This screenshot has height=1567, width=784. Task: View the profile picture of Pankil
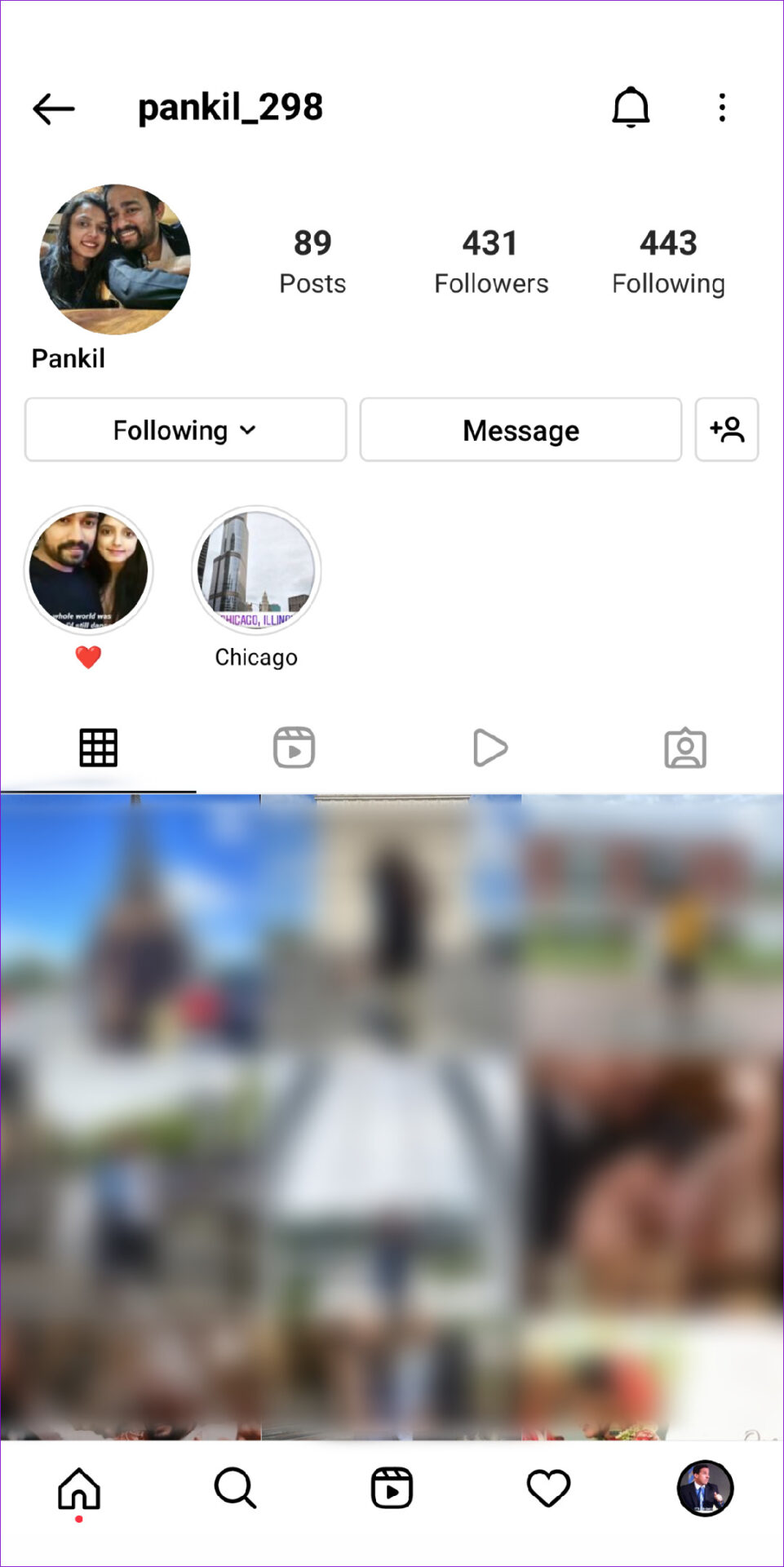tap(115, 260)
